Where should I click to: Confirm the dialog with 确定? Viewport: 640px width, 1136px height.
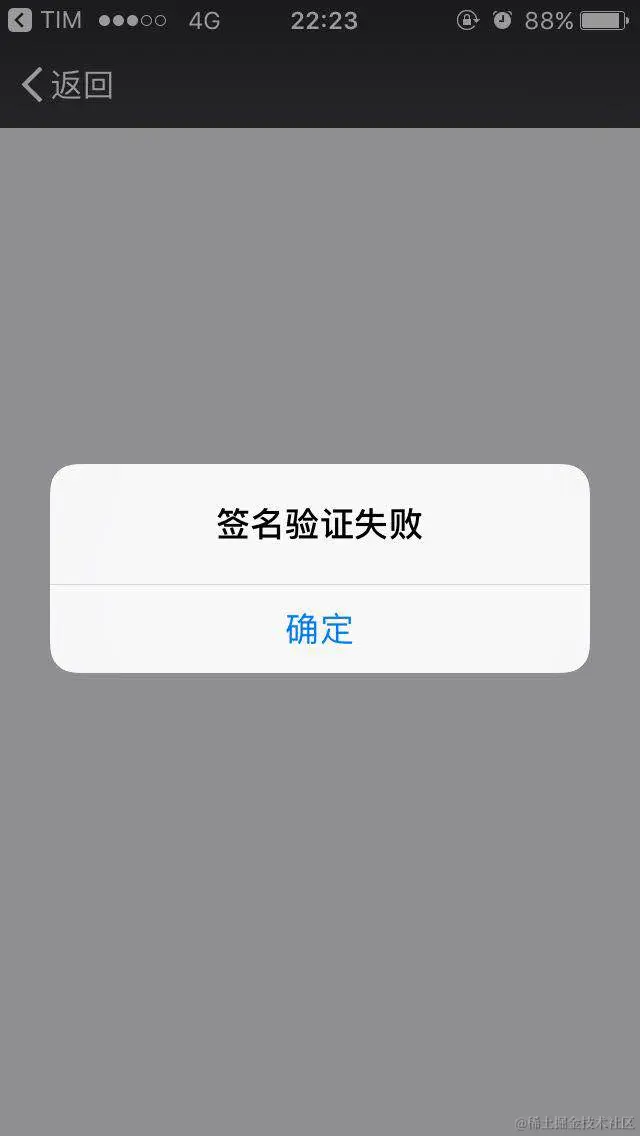pos(319,629)
